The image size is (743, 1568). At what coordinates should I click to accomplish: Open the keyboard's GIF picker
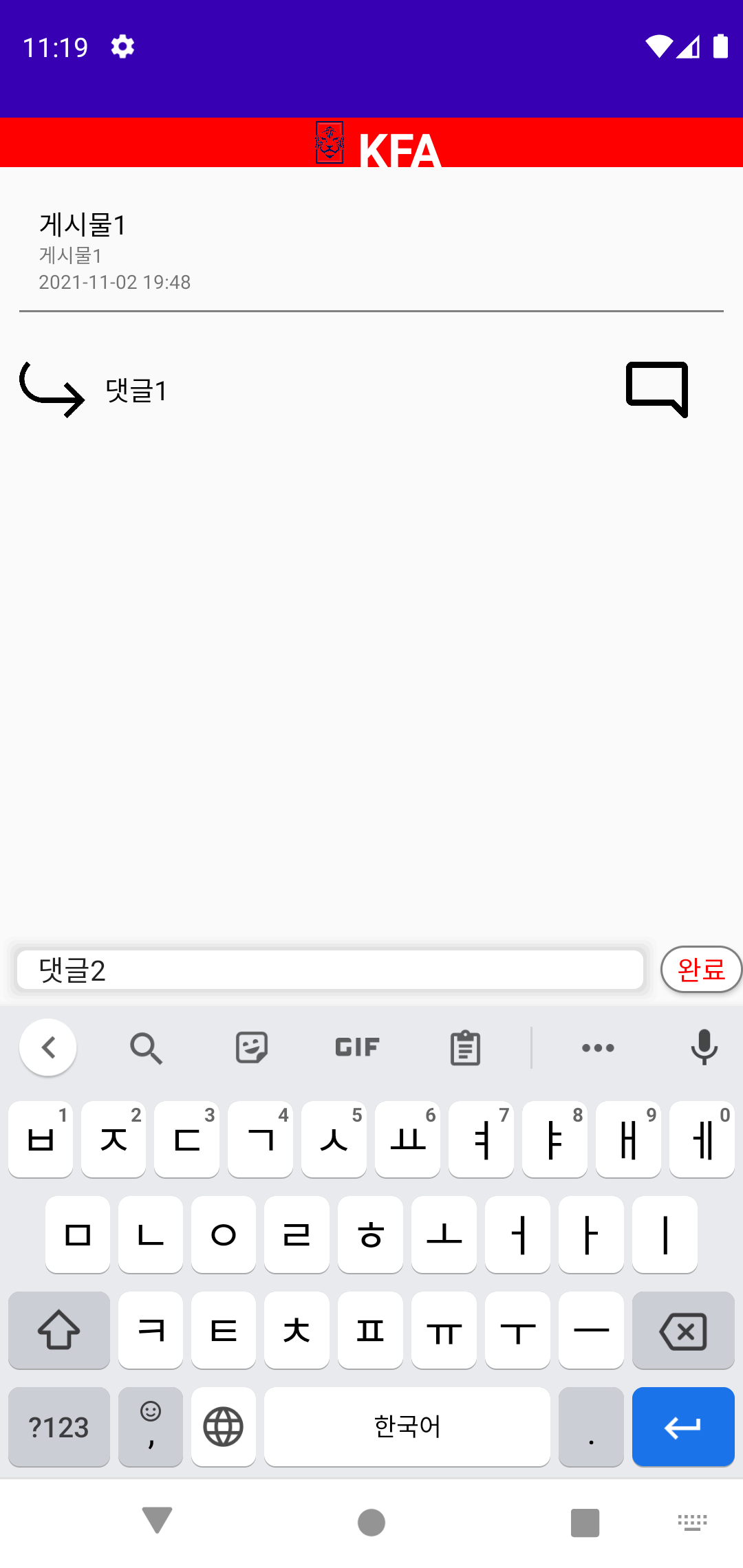pyautogui.click(x=357, y=1047)
